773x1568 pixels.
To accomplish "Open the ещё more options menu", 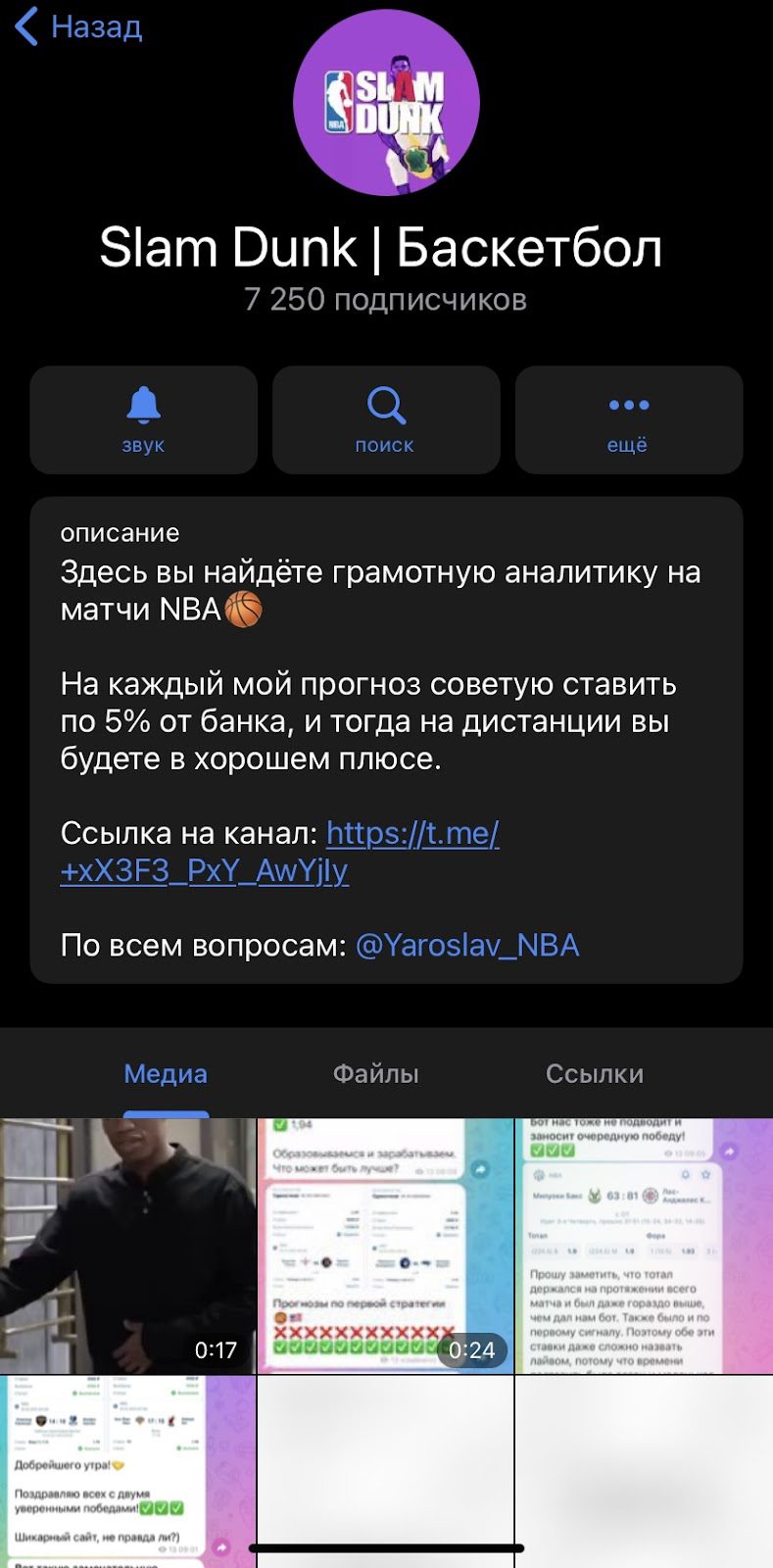I will pos(629,419).
